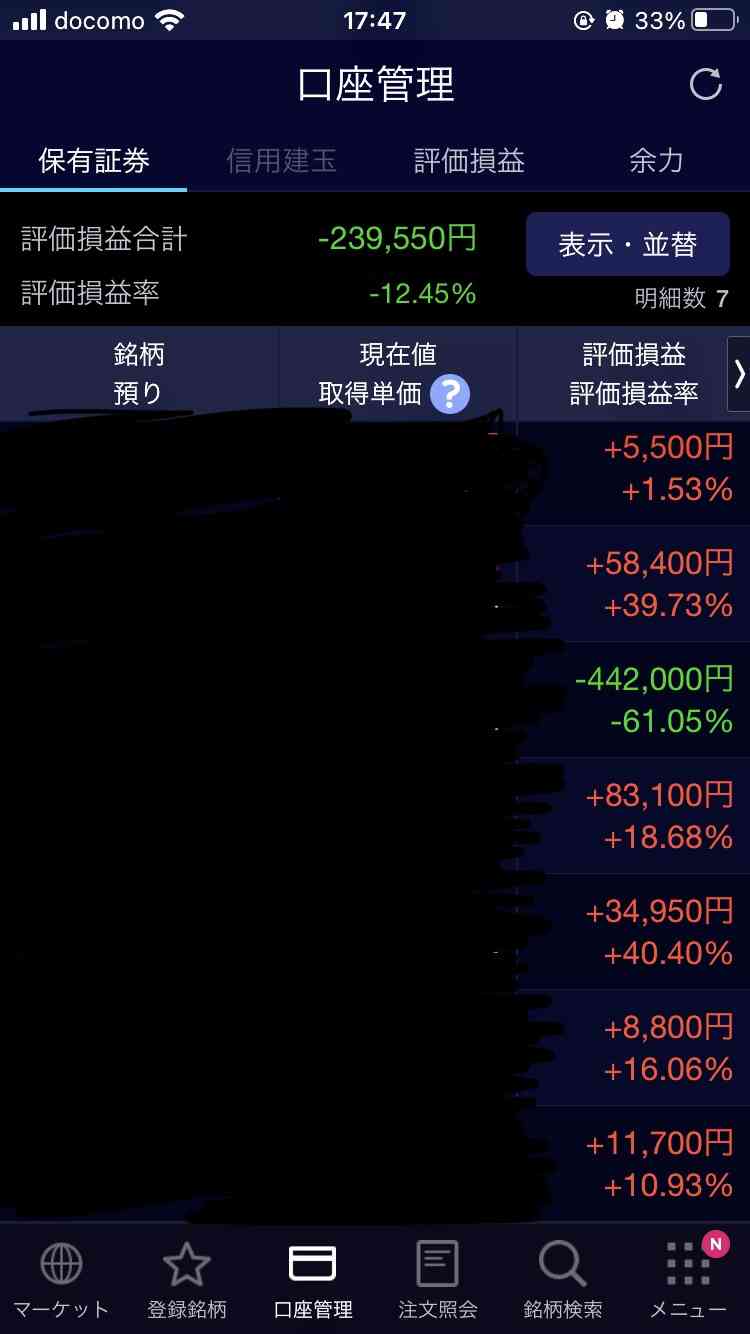This screenshot has width=750, height=1334.
Task: Show help for 取得単価 question mark
Action: coord(450,394)
